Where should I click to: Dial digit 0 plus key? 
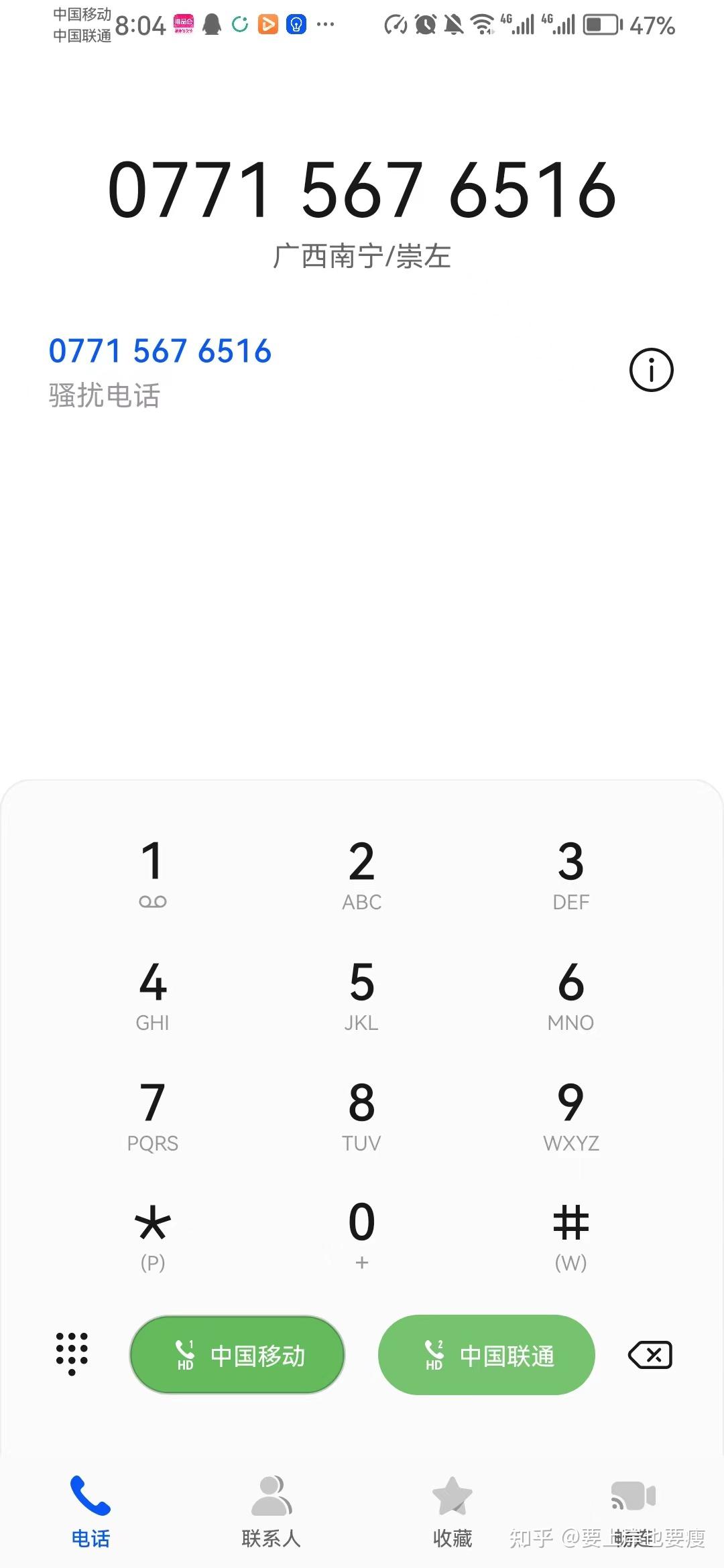tap(362, 1234)
